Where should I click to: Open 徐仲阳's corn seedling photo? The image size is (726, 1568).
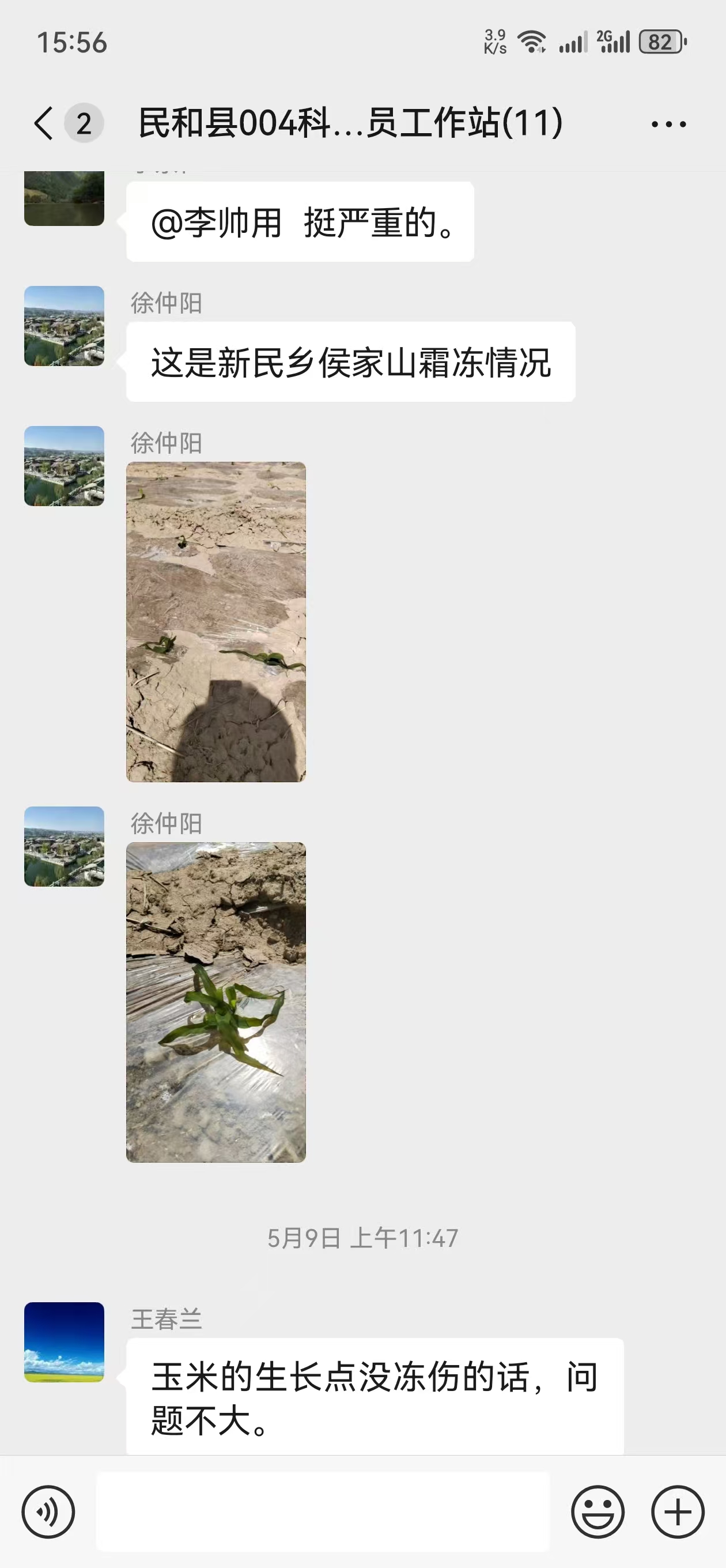(216, 1002)
